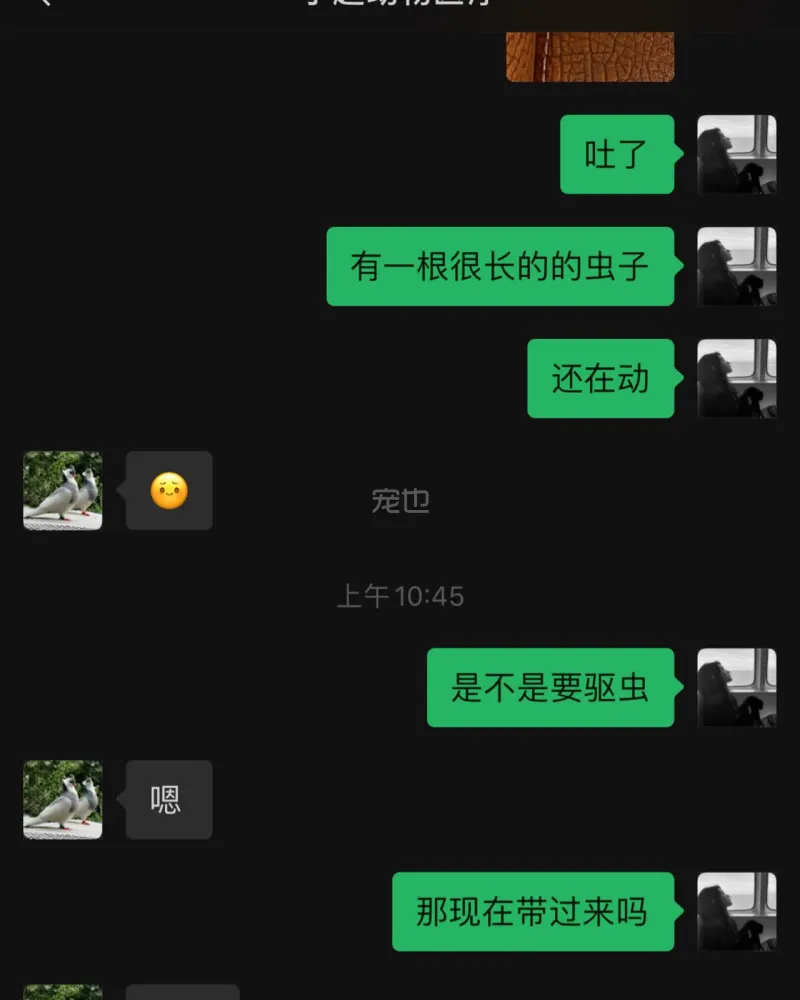Tap the avatar beside the "还在动" message
Image resolution: width=800 pixels, height=1000 pixels.
click(x=737, y=379)
